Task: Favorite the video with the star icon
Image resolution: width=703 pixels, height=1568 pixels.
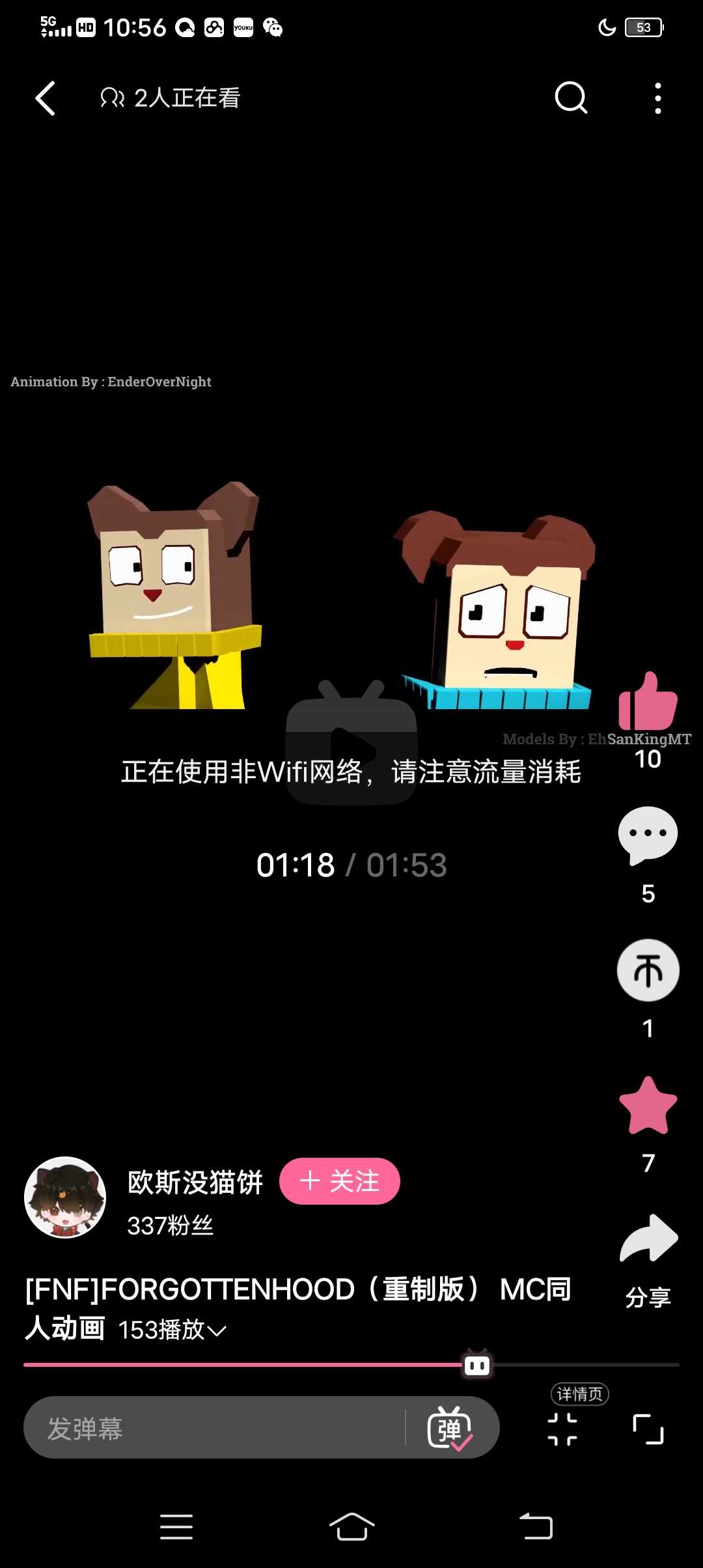Action: (x=648, y=1106)
